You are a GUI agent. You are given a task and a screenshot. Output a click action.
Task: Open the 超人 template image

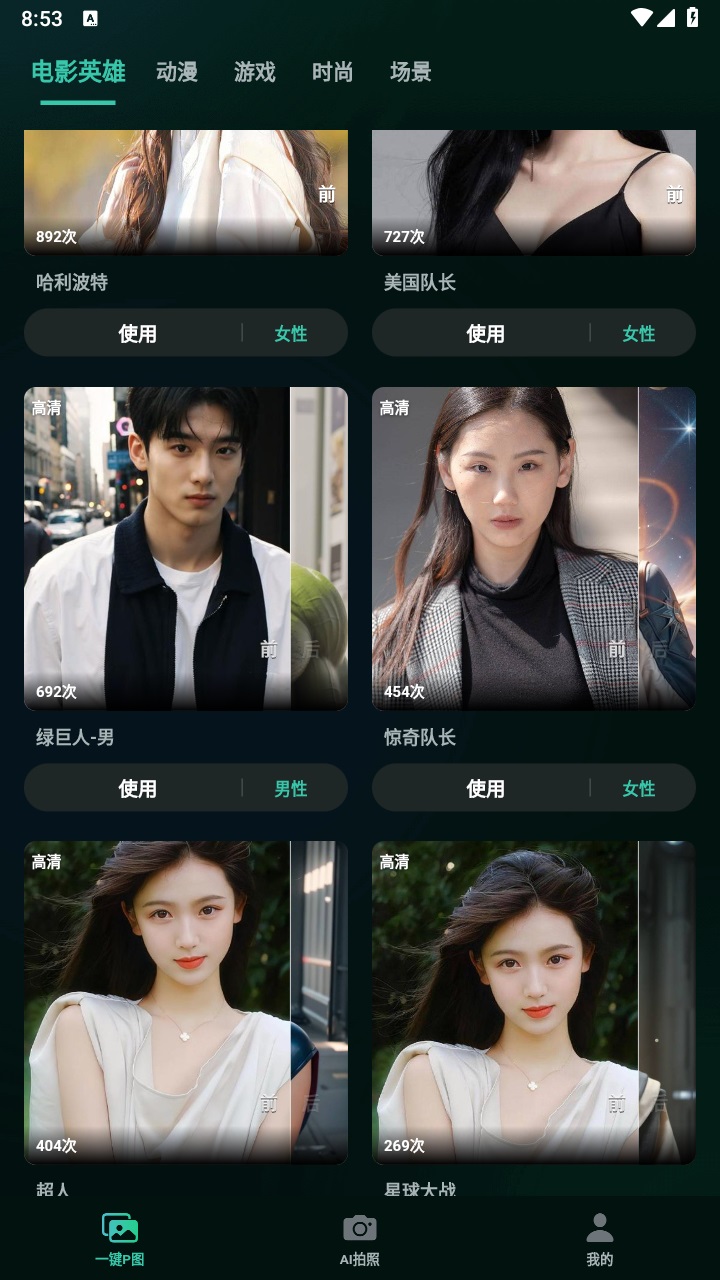pos(186,1002)
